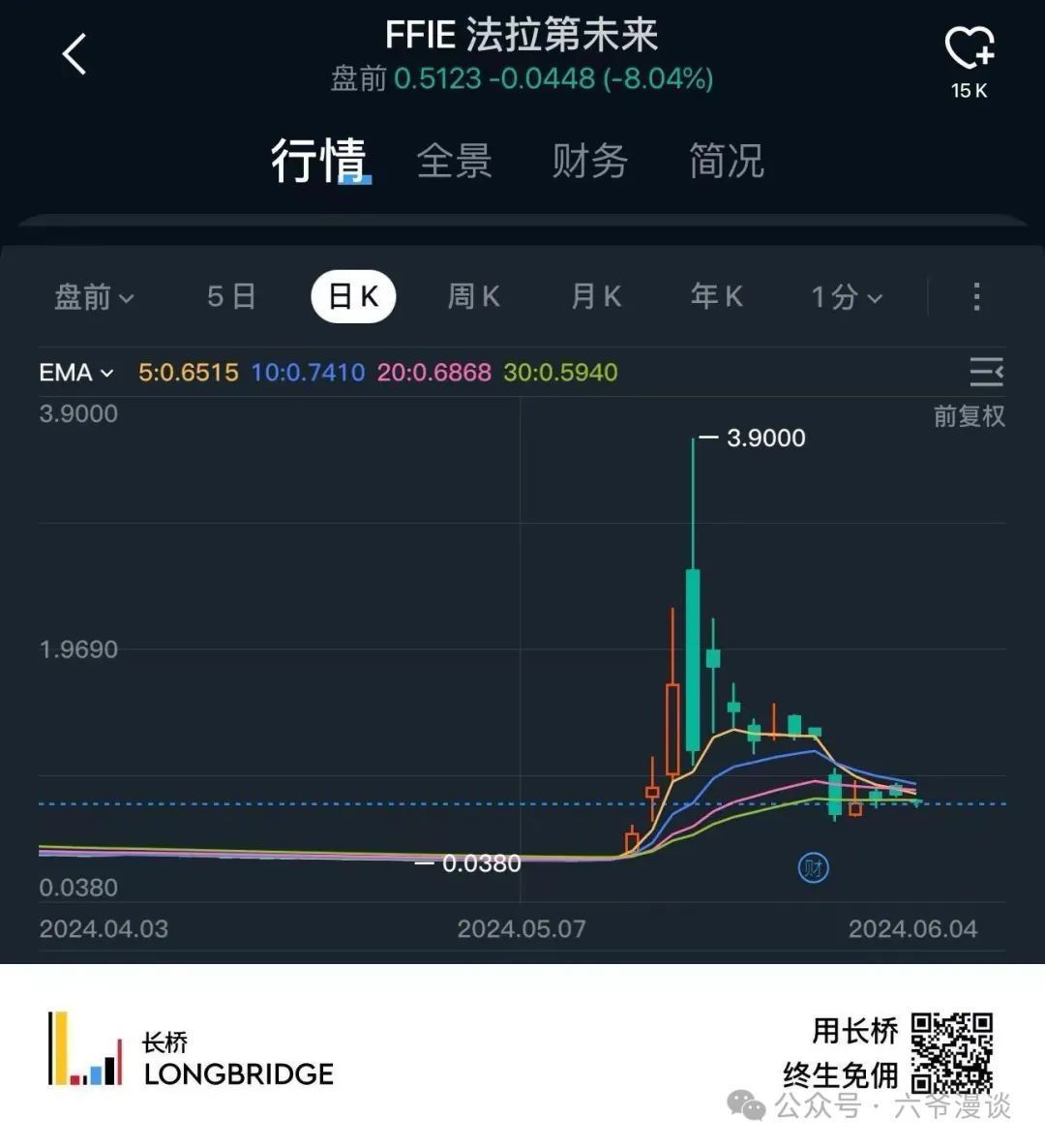The height and width of the screenshot is (1148, 1045).
Task: Expand the EMA indicator dropdown
Action: coord(76,373)
